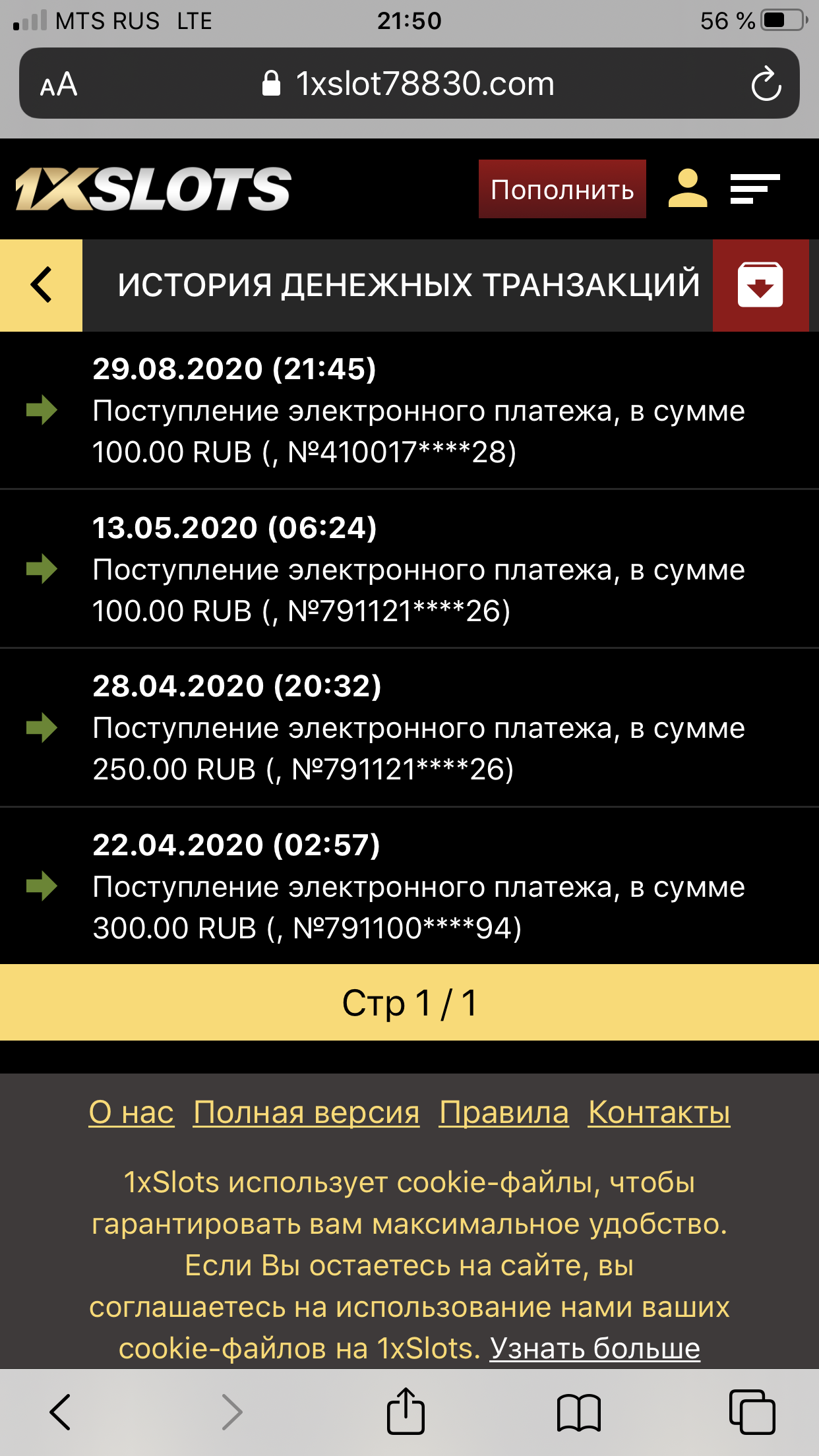Open Safari bookmarks
Viewport: 819px width, 1456px height.
[x=578, y=1412]
